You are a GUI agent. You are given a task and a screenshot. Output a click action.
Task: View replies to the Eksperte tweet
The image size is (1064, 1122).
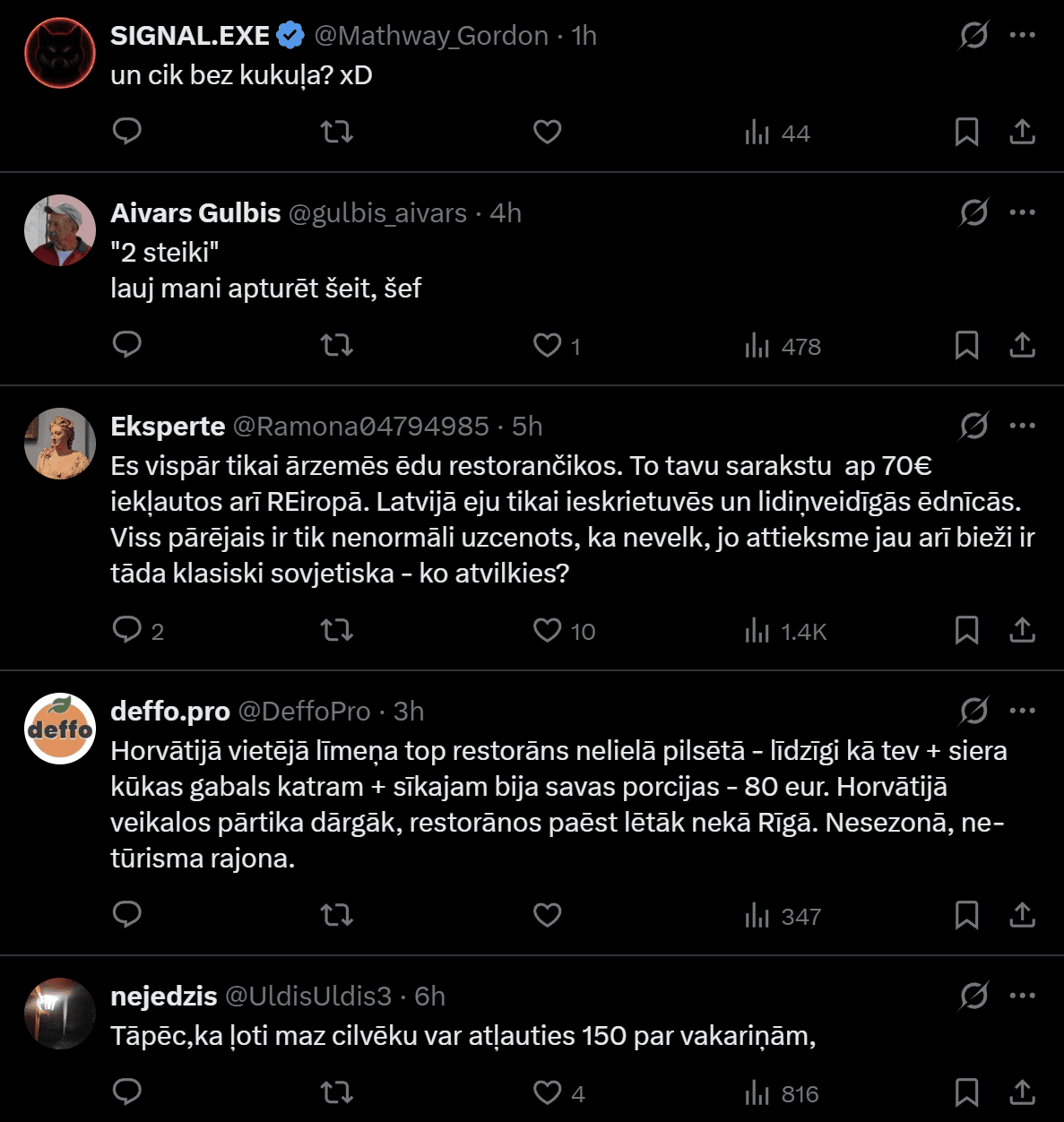(x=127, y=630)
